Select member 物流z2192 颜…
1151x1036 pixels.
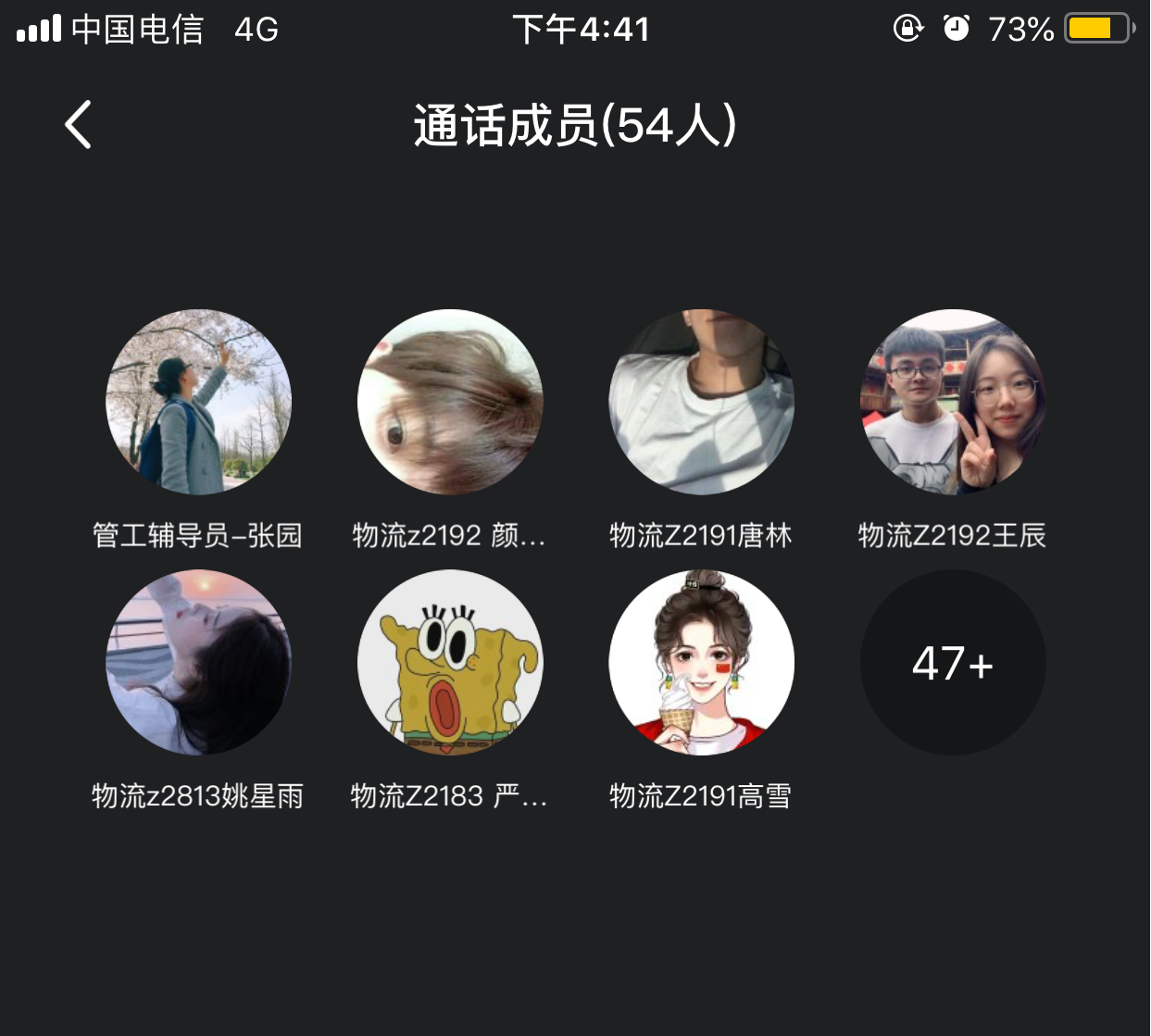pos(450,402)
